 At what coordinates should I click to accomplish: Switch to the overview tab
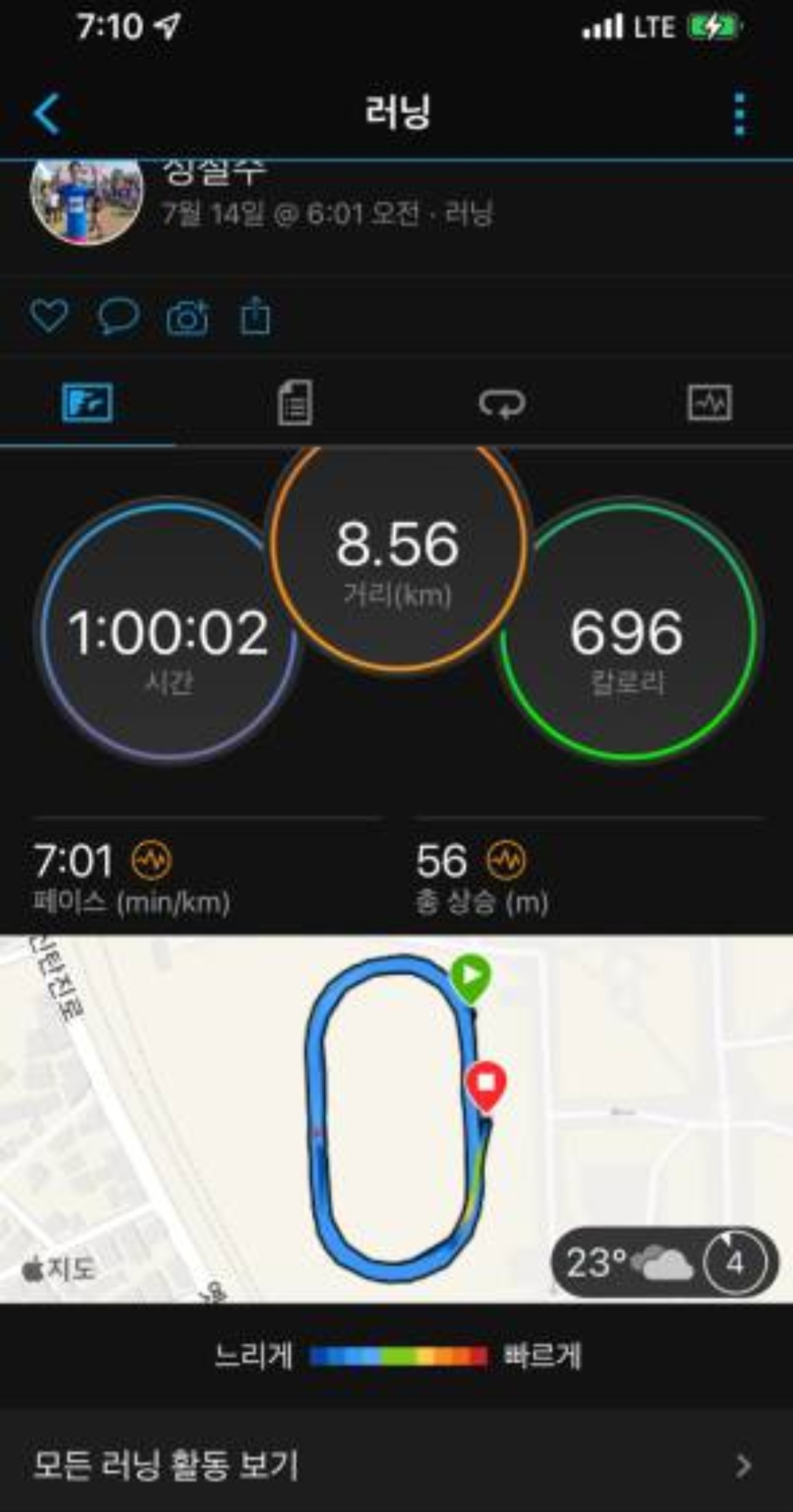(x=88, y=403)
